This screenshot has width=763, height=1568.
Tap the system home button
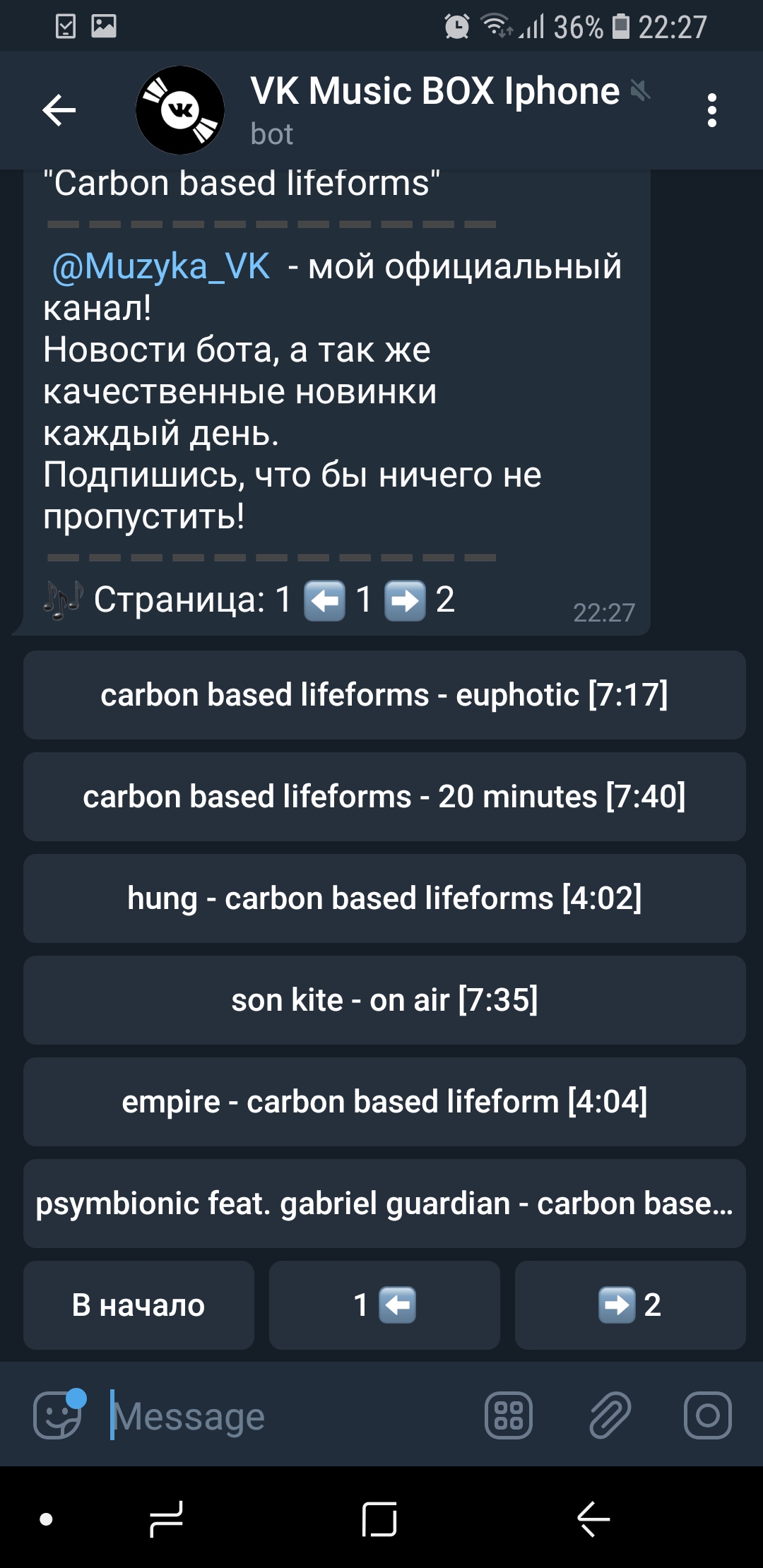[379, 1519]
